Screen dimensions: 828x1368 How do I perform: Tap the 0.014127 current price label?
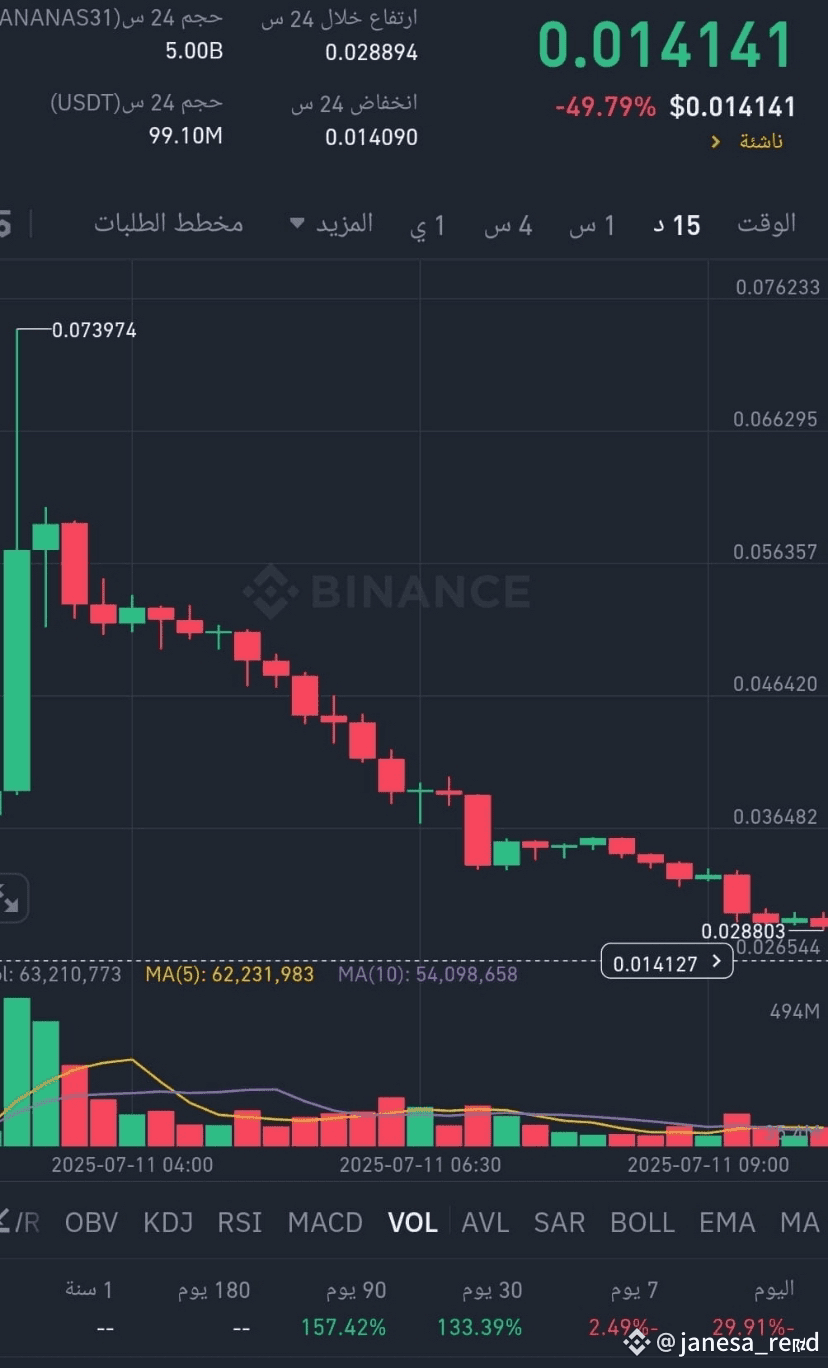point(666,963)
